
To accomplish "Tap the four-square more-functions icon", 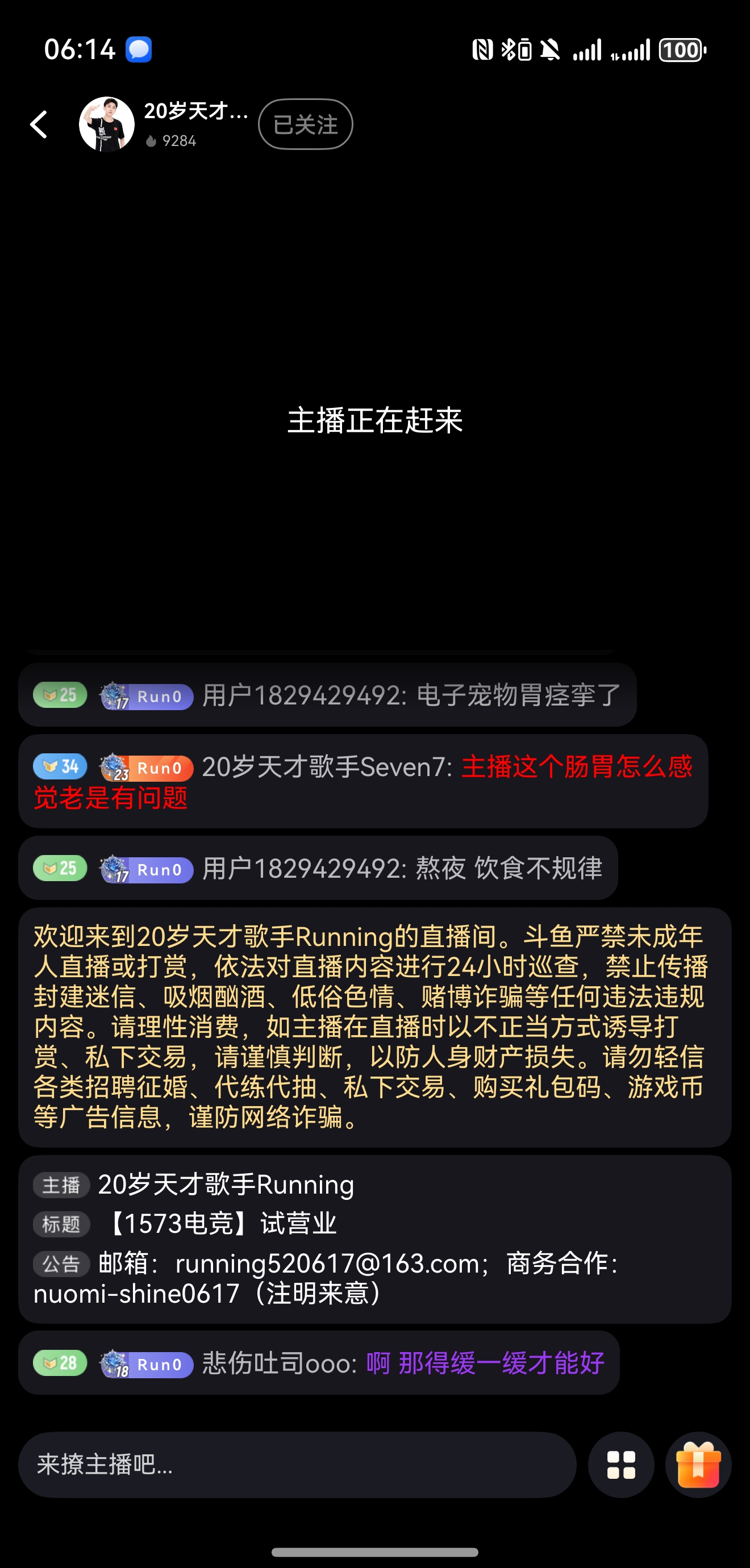I will (622, 1463).
